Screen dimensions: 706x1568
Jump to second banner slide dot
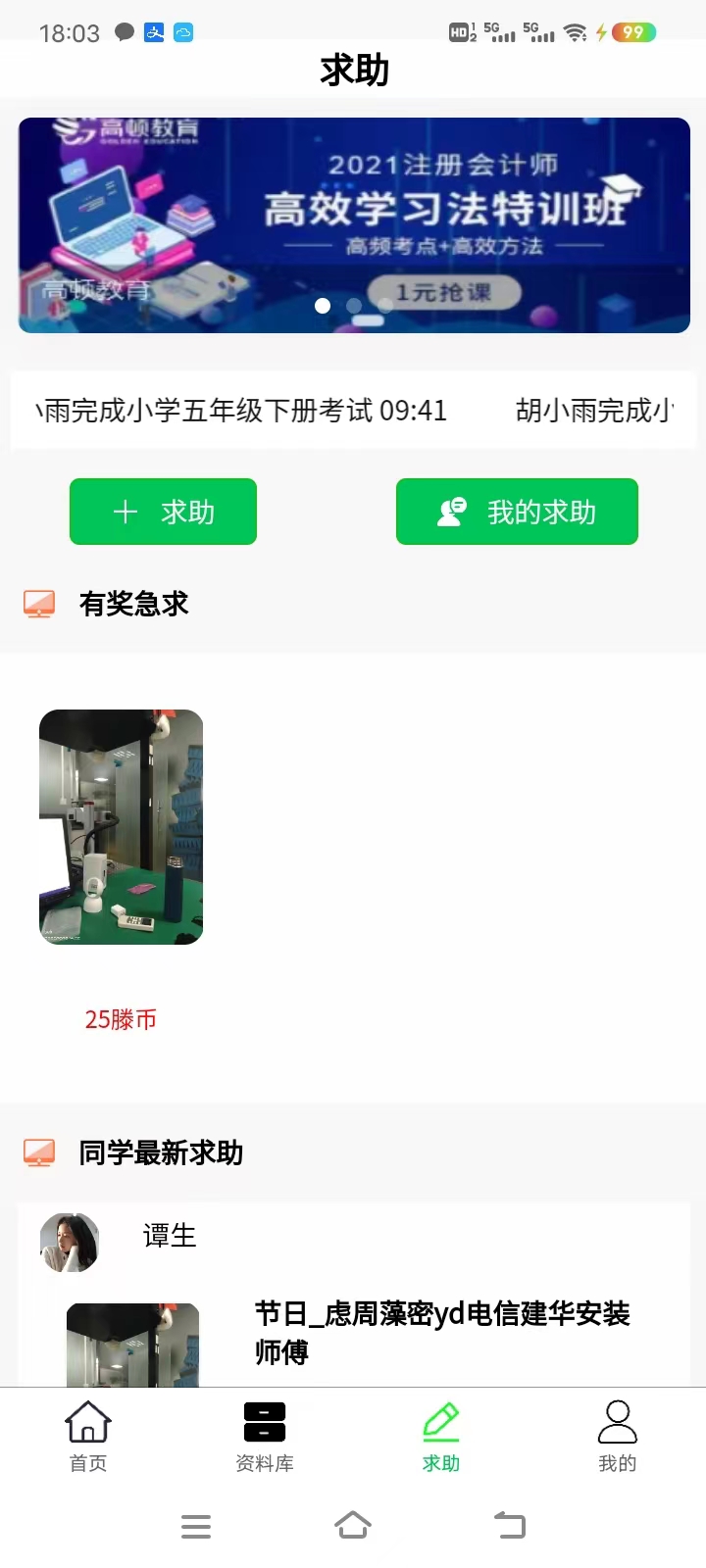point(354,306)
